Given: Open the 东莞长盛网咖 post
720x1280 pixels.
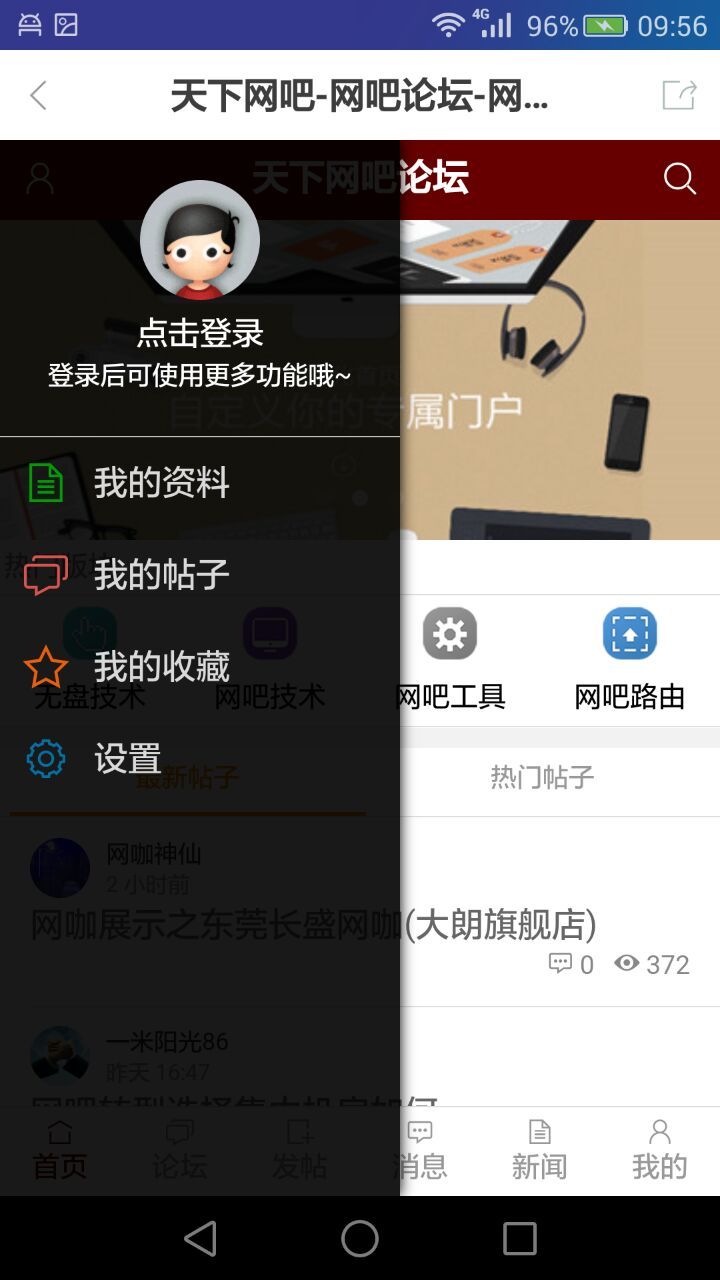Looking at the screenshot, I should pyautogui.click(x=500, y=925).
